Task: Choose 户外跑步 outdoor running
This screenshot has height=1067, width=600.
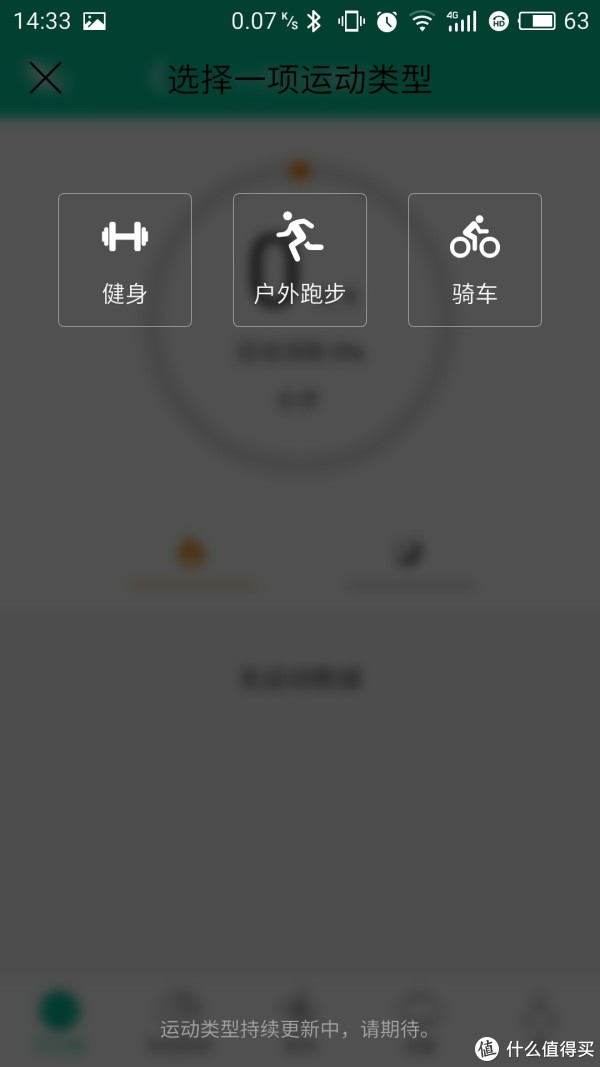Action: pos(300,260)
